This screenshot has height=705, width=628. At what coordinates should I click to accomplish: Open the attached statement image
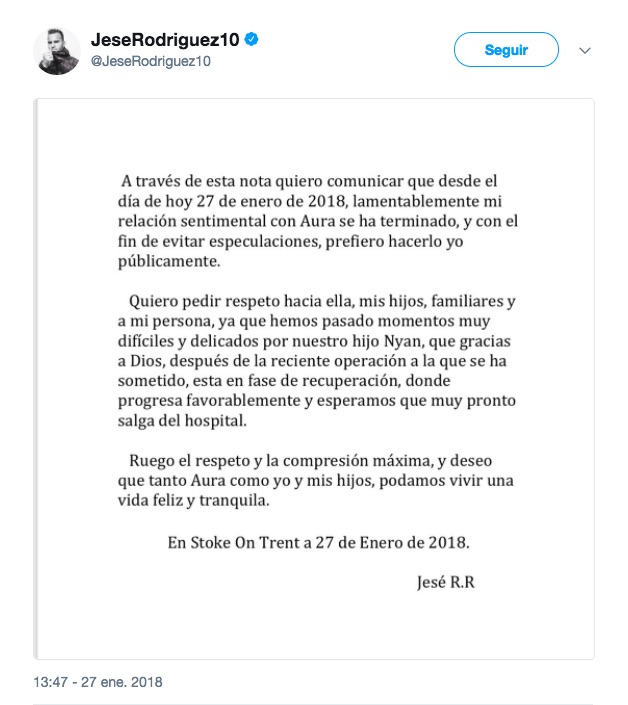pos(314,378)
